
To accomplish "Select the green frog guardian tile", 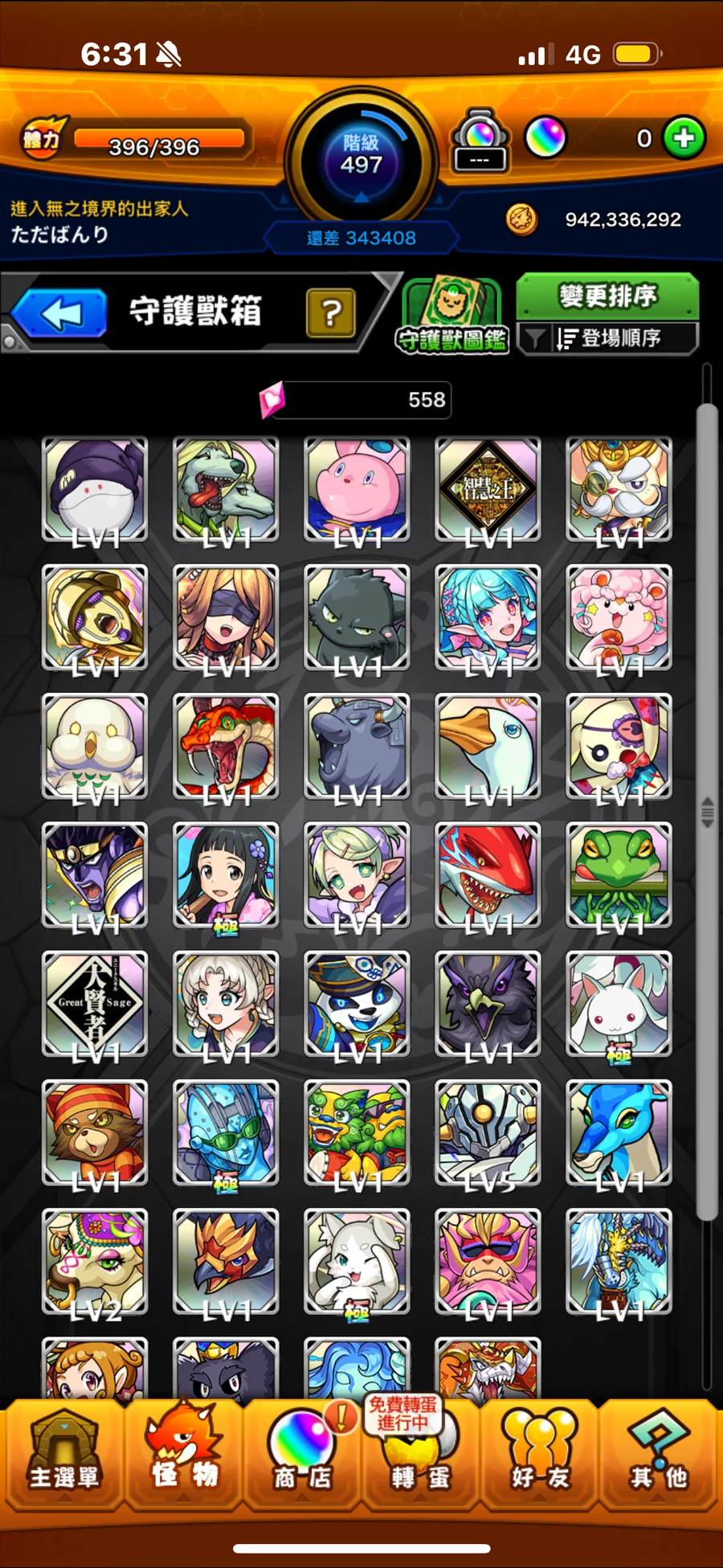I will (619, 874).
